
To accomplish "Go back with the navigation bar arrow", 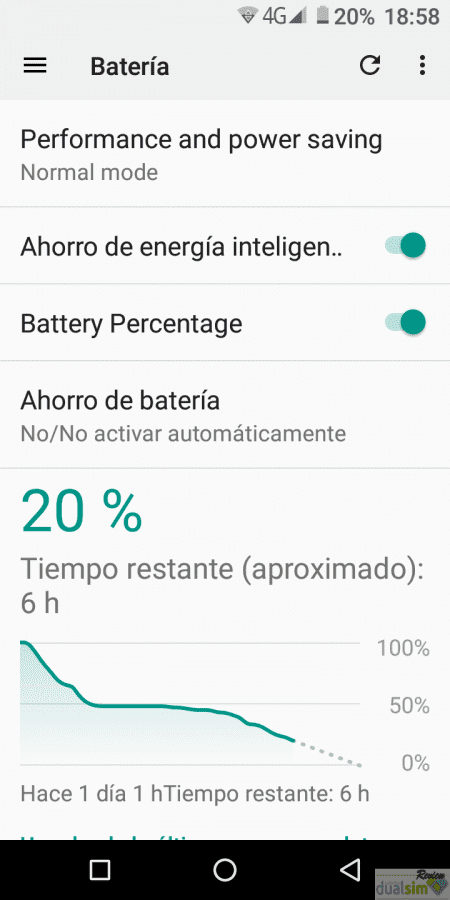I will [350, 870].
